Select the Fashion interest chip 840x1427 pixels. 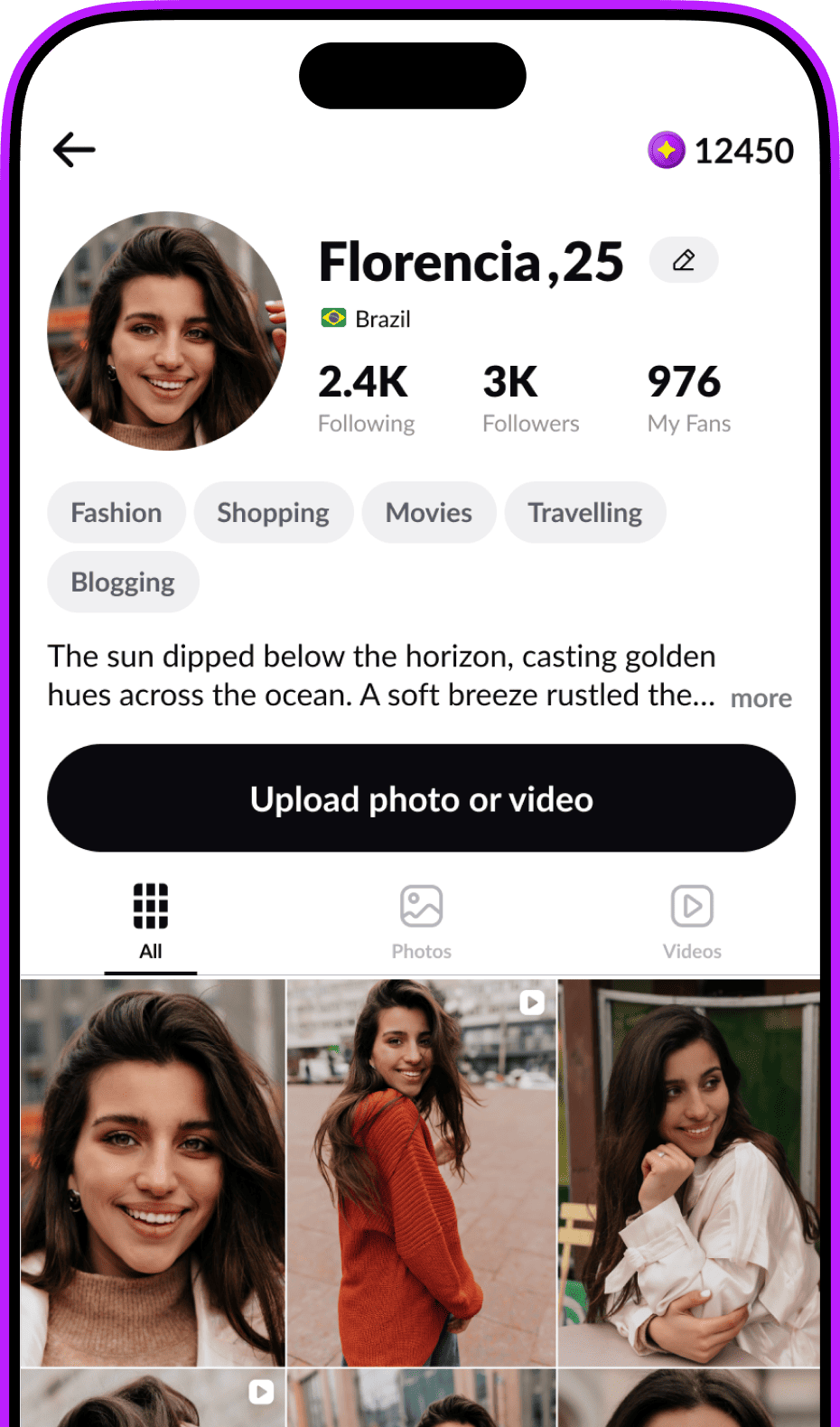pyautogui.click(x=117, y=513)
